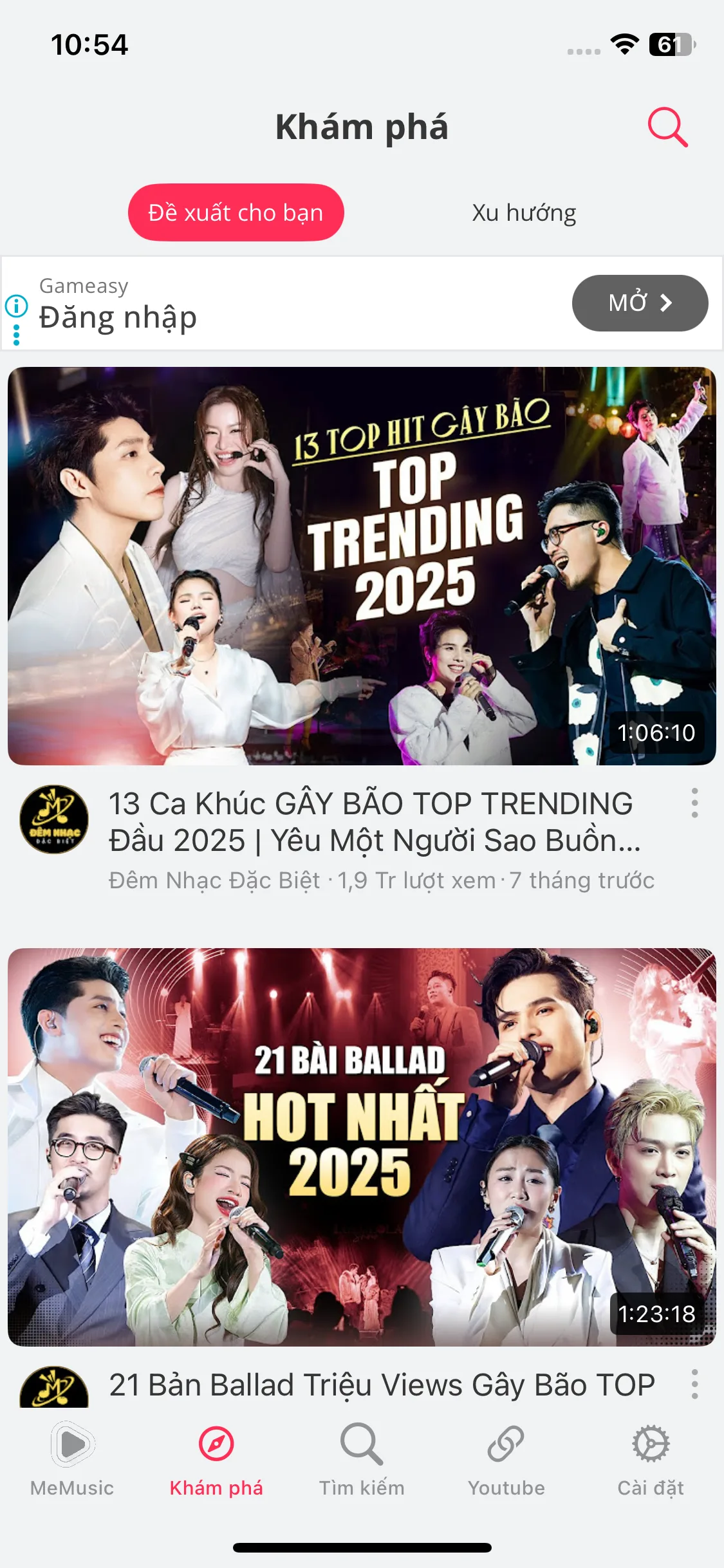Open Cài đặt settings tab
This screenshot has height=1568, width=724.
pyautogui.click(x=651, y=1460)
